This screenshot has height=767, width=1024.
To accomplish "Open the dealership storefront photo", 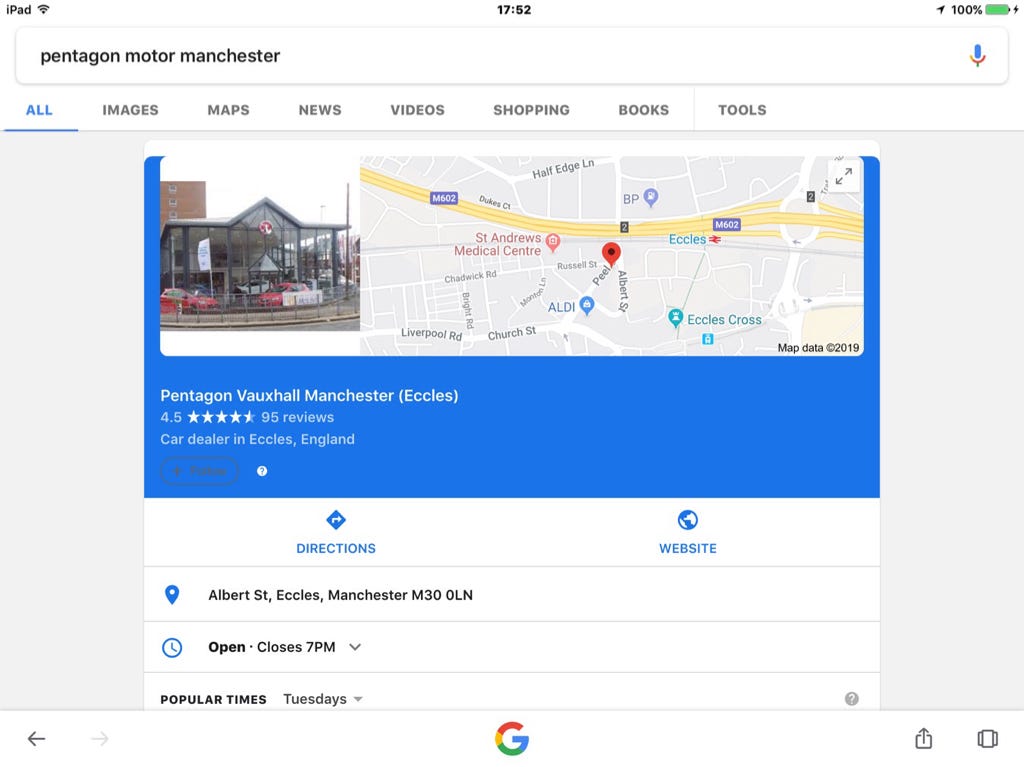I will 260,256.
